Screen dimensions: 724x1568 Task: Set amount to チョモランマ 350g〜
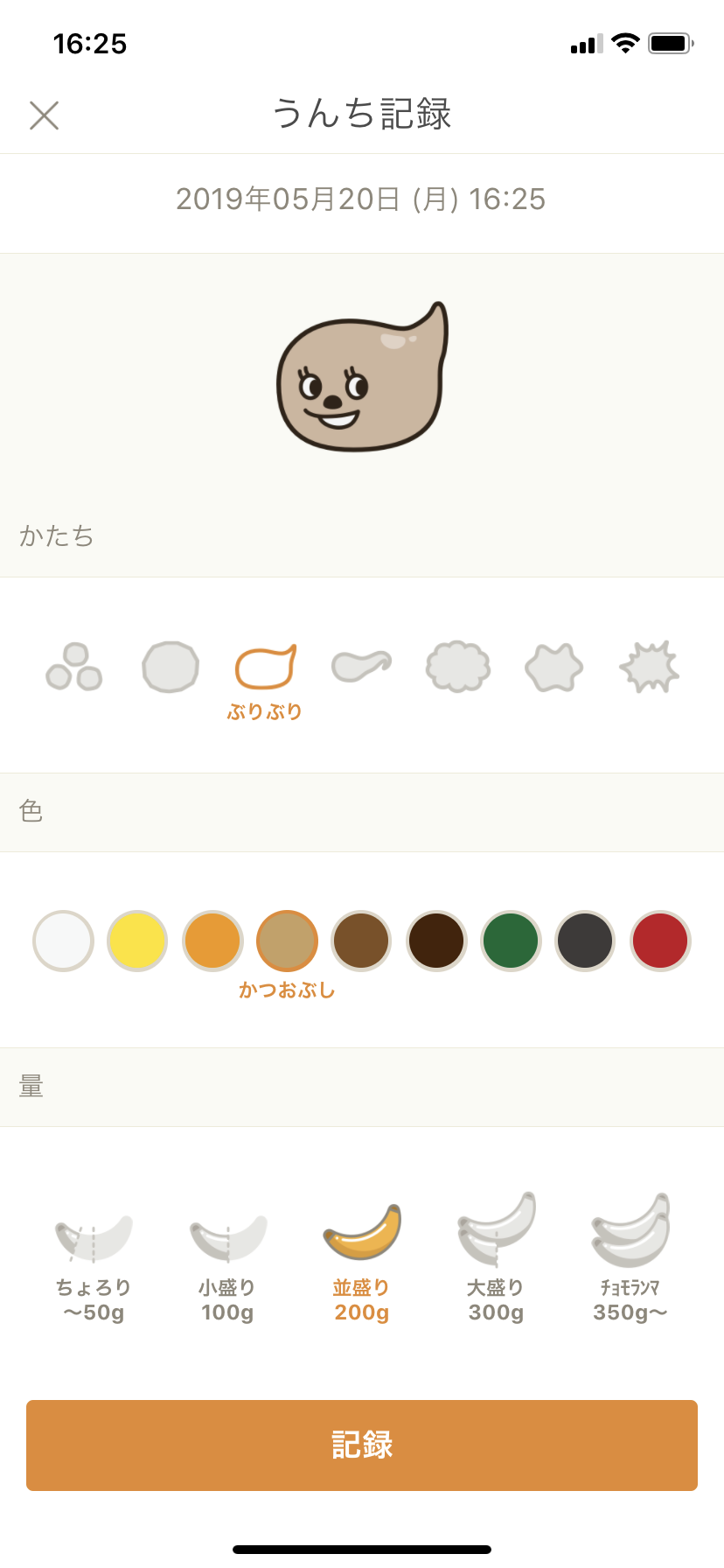(x=630, y=1260)
